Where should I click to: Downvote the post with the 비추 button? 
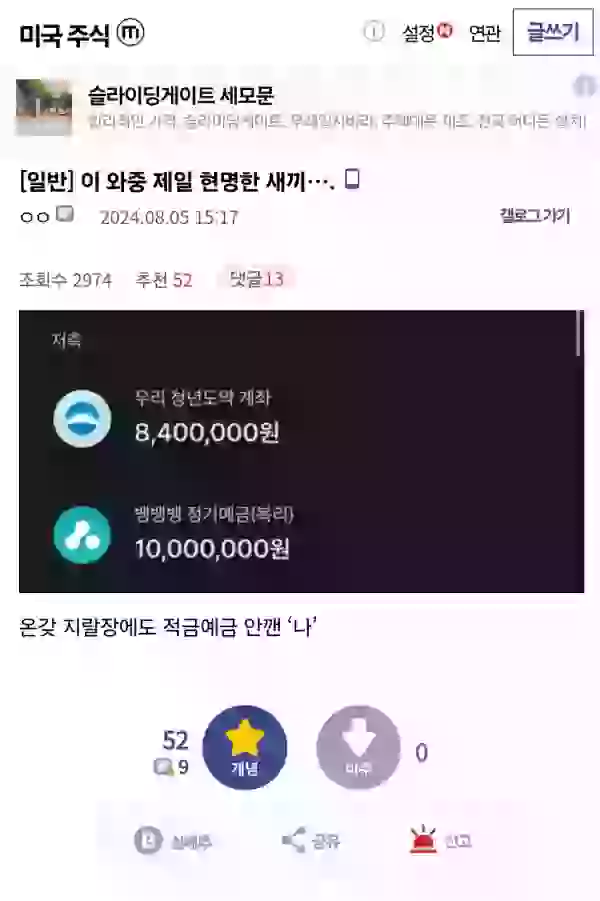click(358, 747)
